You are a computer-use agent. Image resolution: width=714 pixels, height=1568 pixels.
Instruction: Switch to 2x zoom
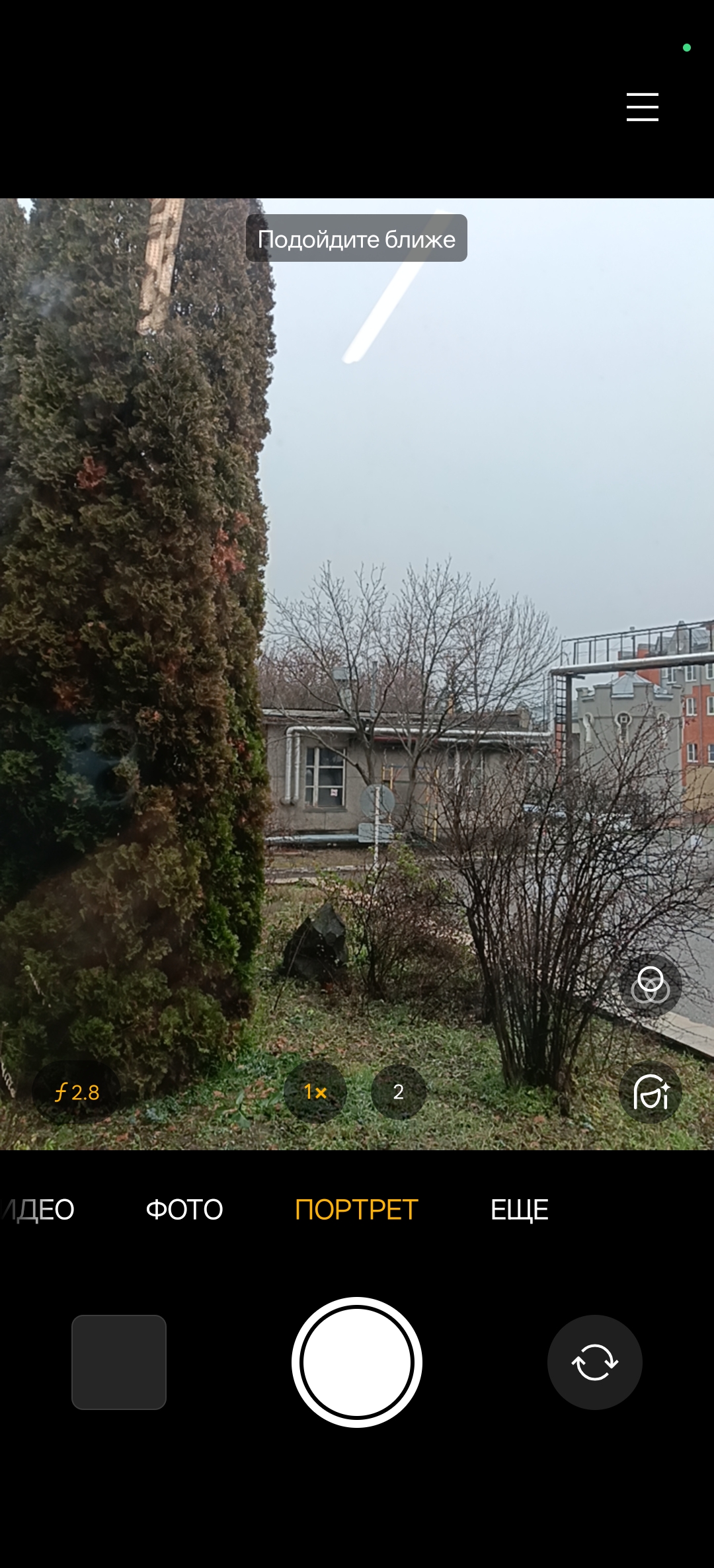coord(398,1092)
